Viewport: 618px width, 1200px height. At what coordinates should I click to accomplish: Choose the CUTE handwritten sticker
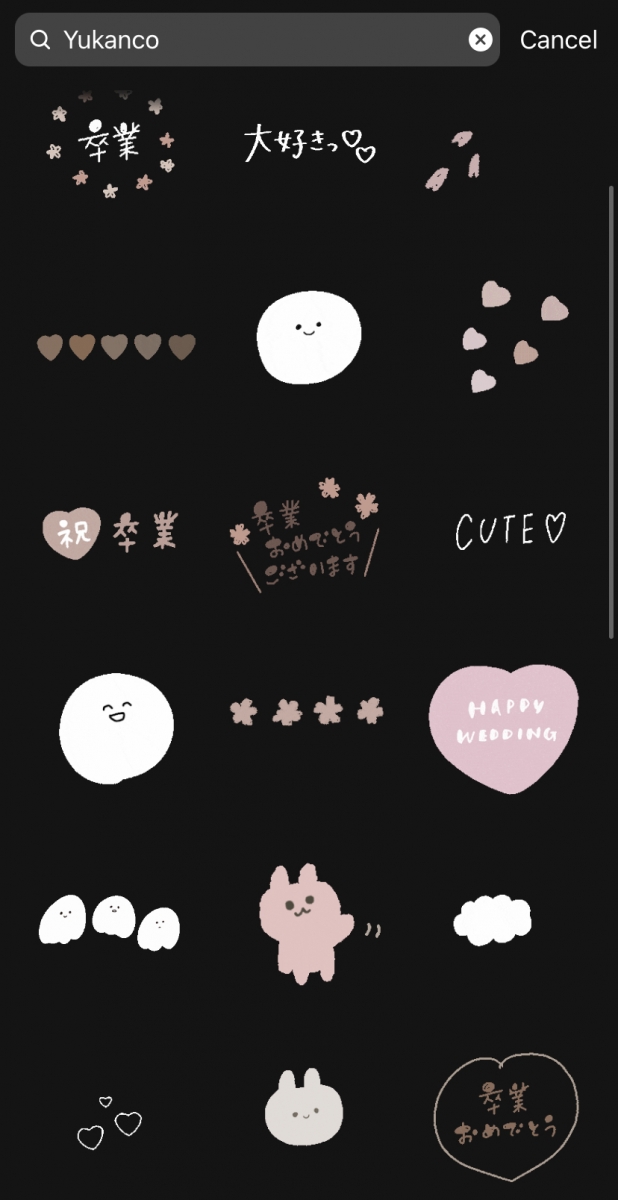[x=510, y=530]
